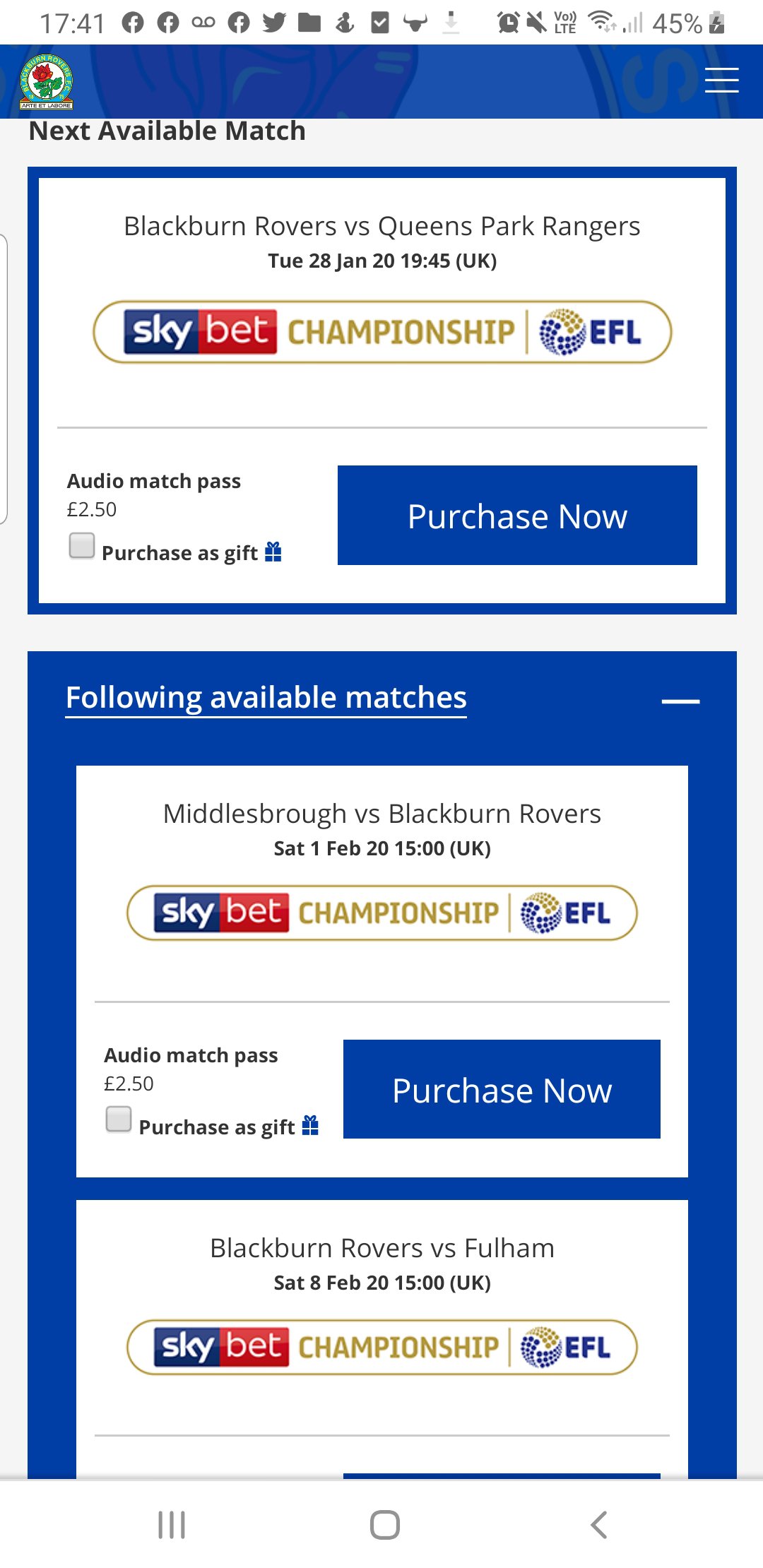
Task: Go back using the system back button
Action: (x=598, y=1525)
